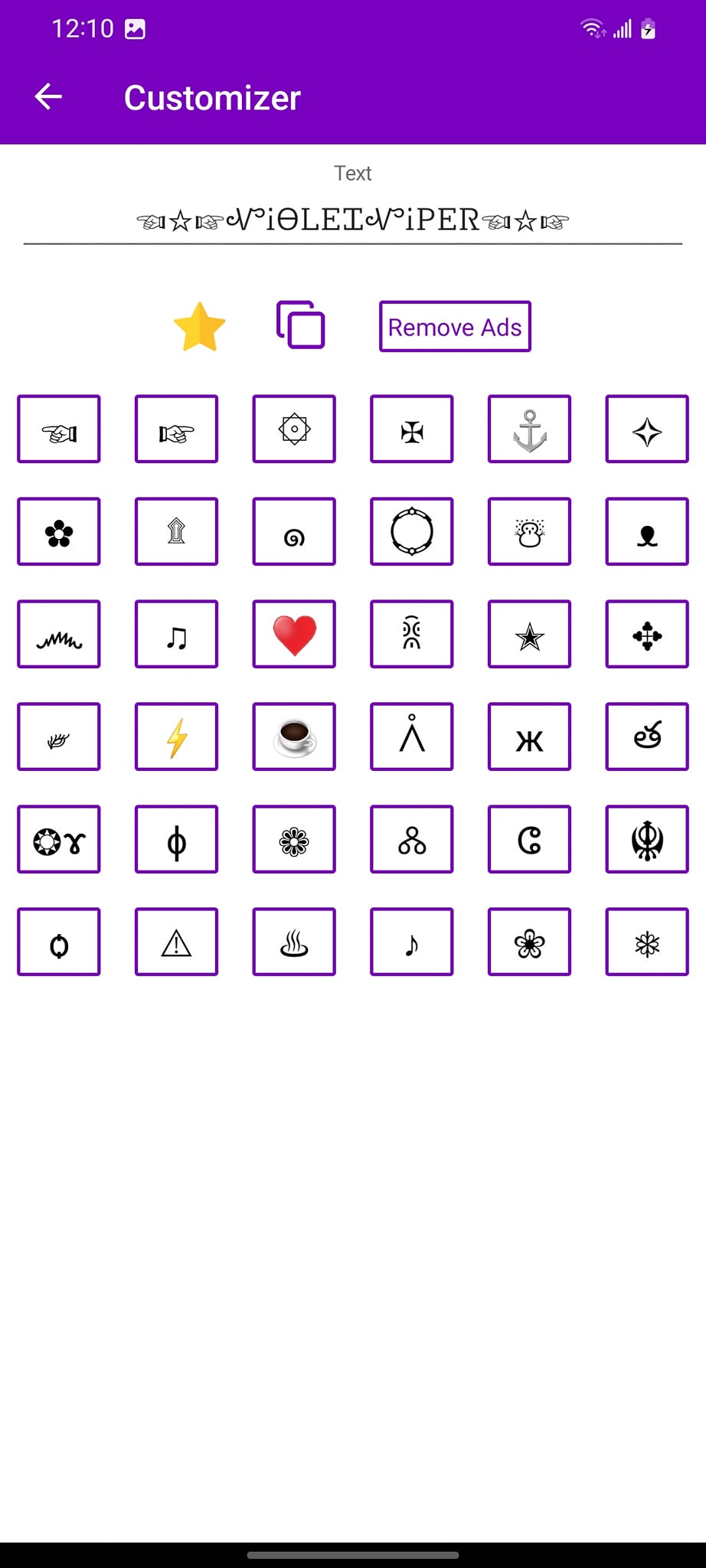Insert the warning triangle symbol
Screen dimensions: 706x1568
177,942
